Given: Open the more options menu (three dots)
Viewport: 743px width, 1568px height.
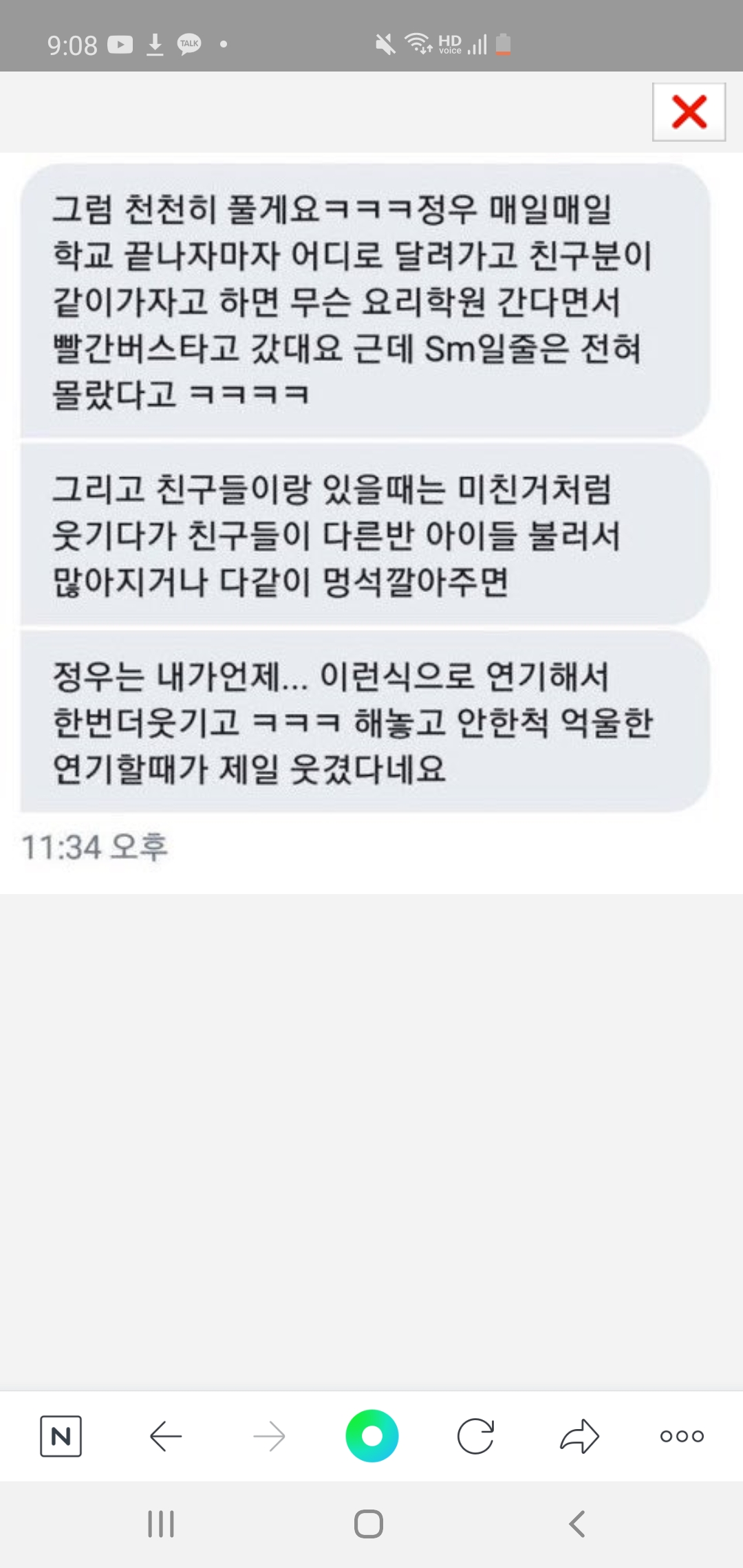Looking at the screenshot, I should (681, 1435).
